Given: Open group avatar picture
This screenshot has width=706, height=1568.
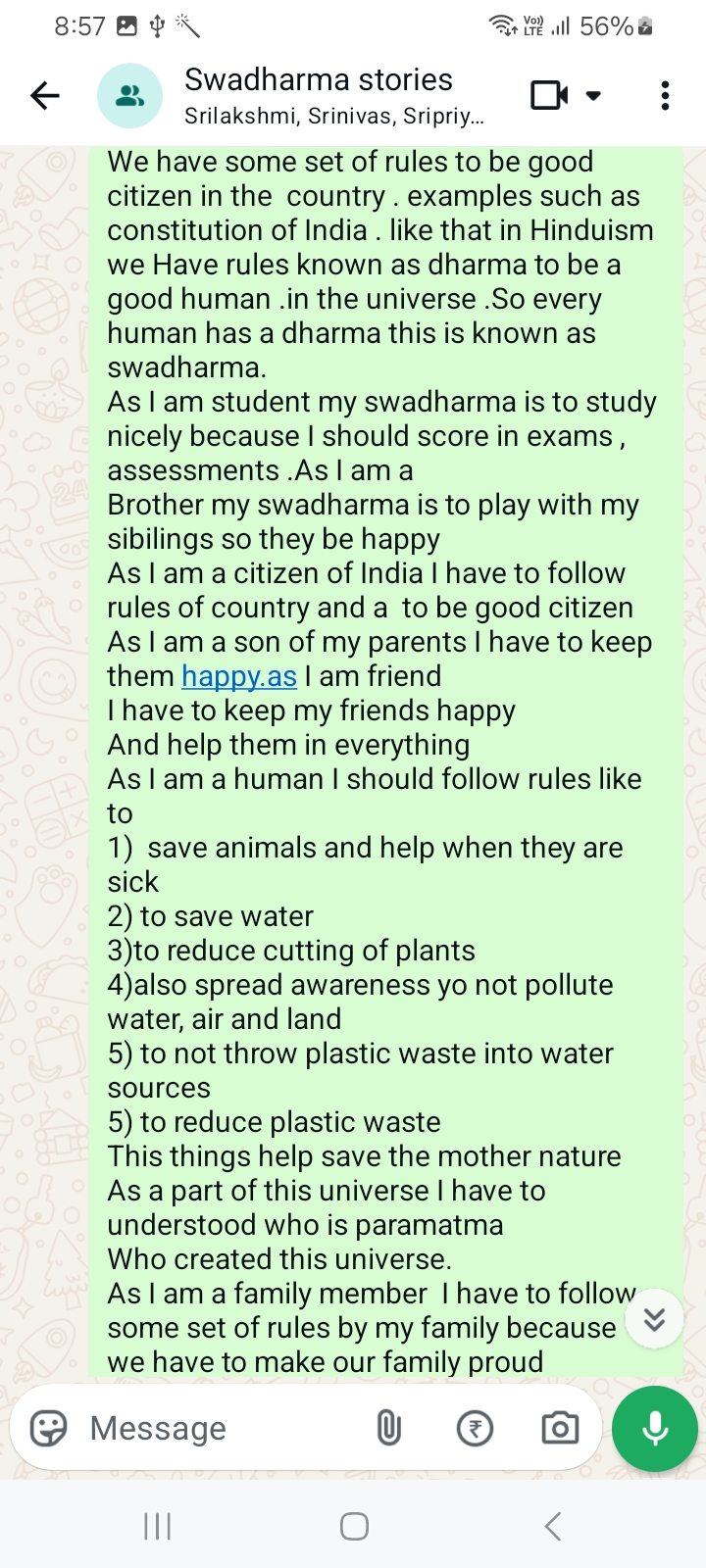Looking at the screenshot, I should click(x=129, y=96).
